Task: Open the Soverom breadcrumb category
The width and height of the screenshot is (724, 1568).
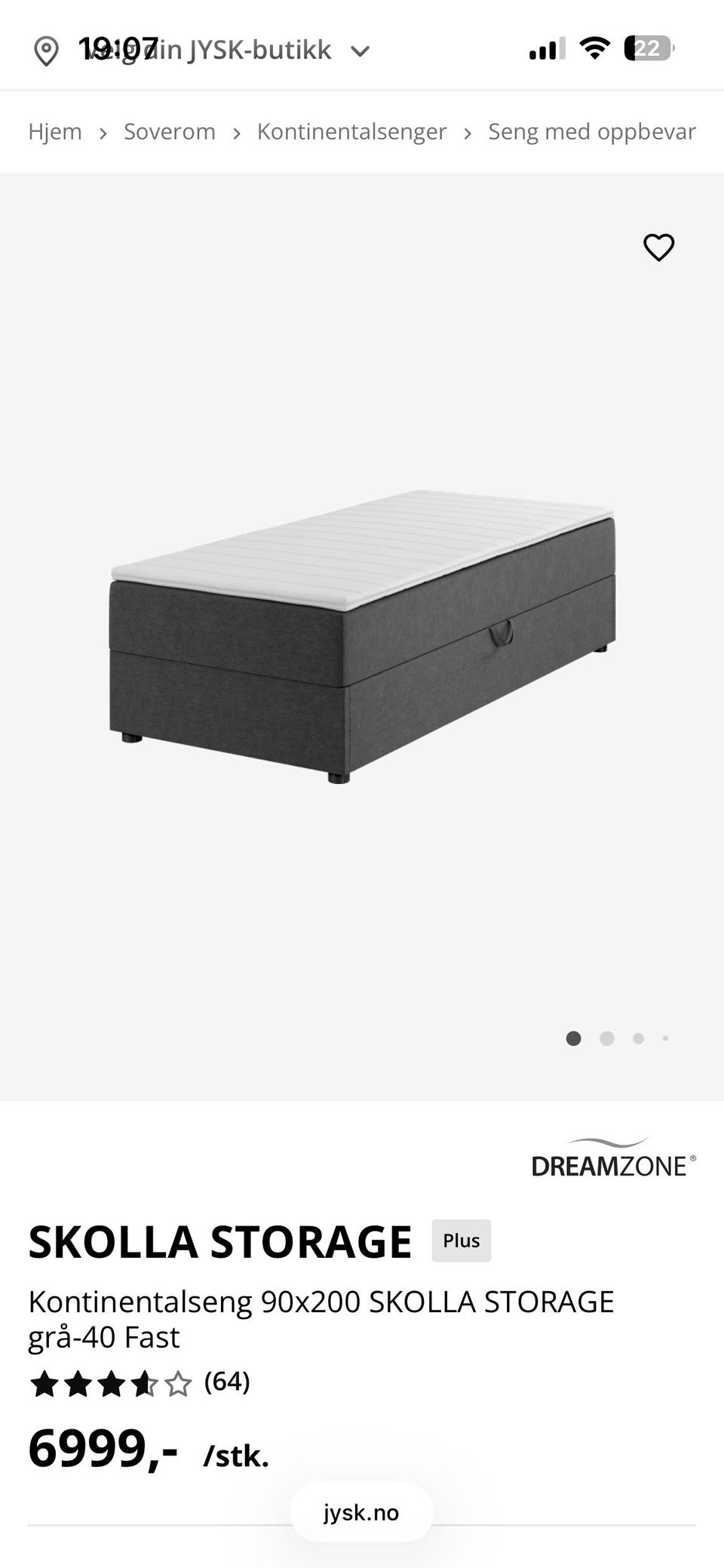Action: point(170,131)
